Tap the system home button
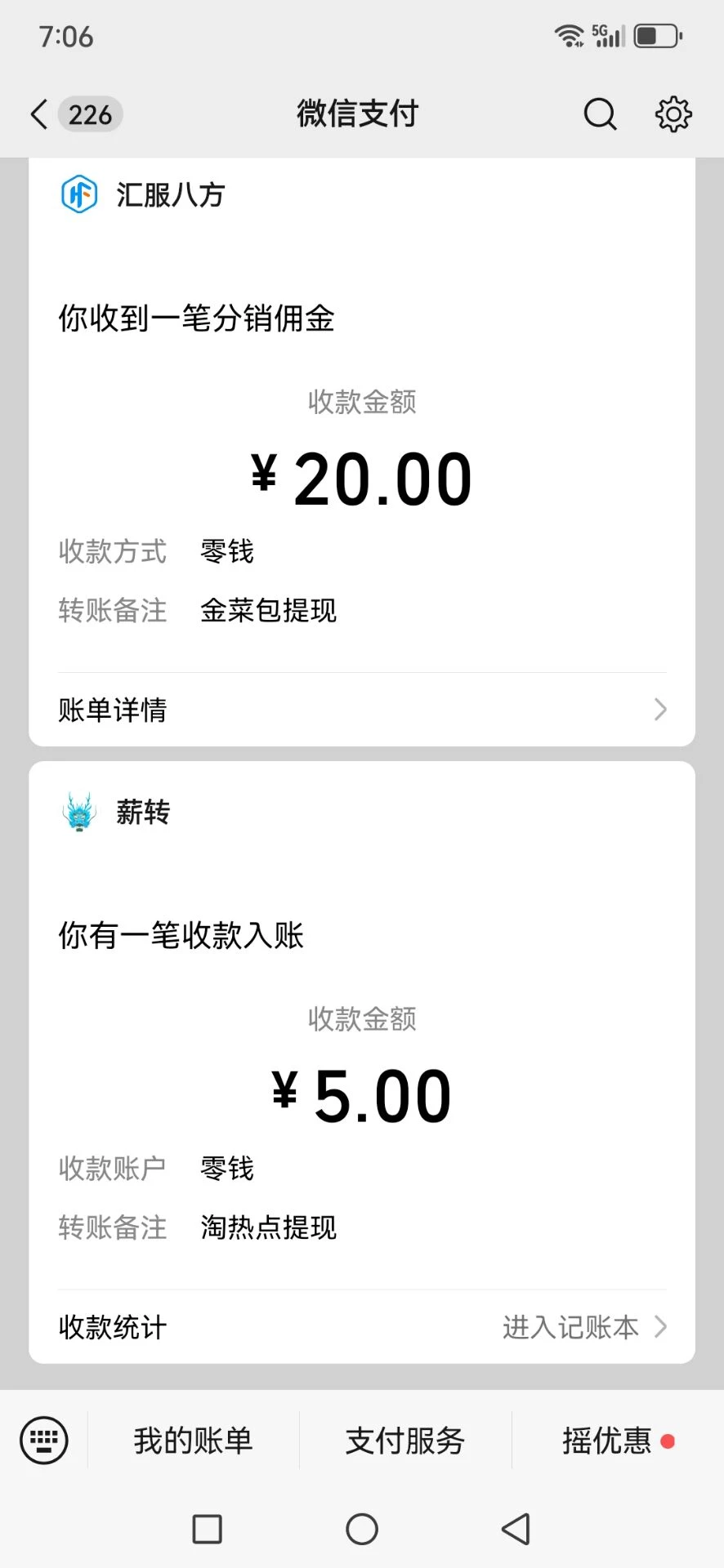 pyautogui.click(x=362, y=1529)
